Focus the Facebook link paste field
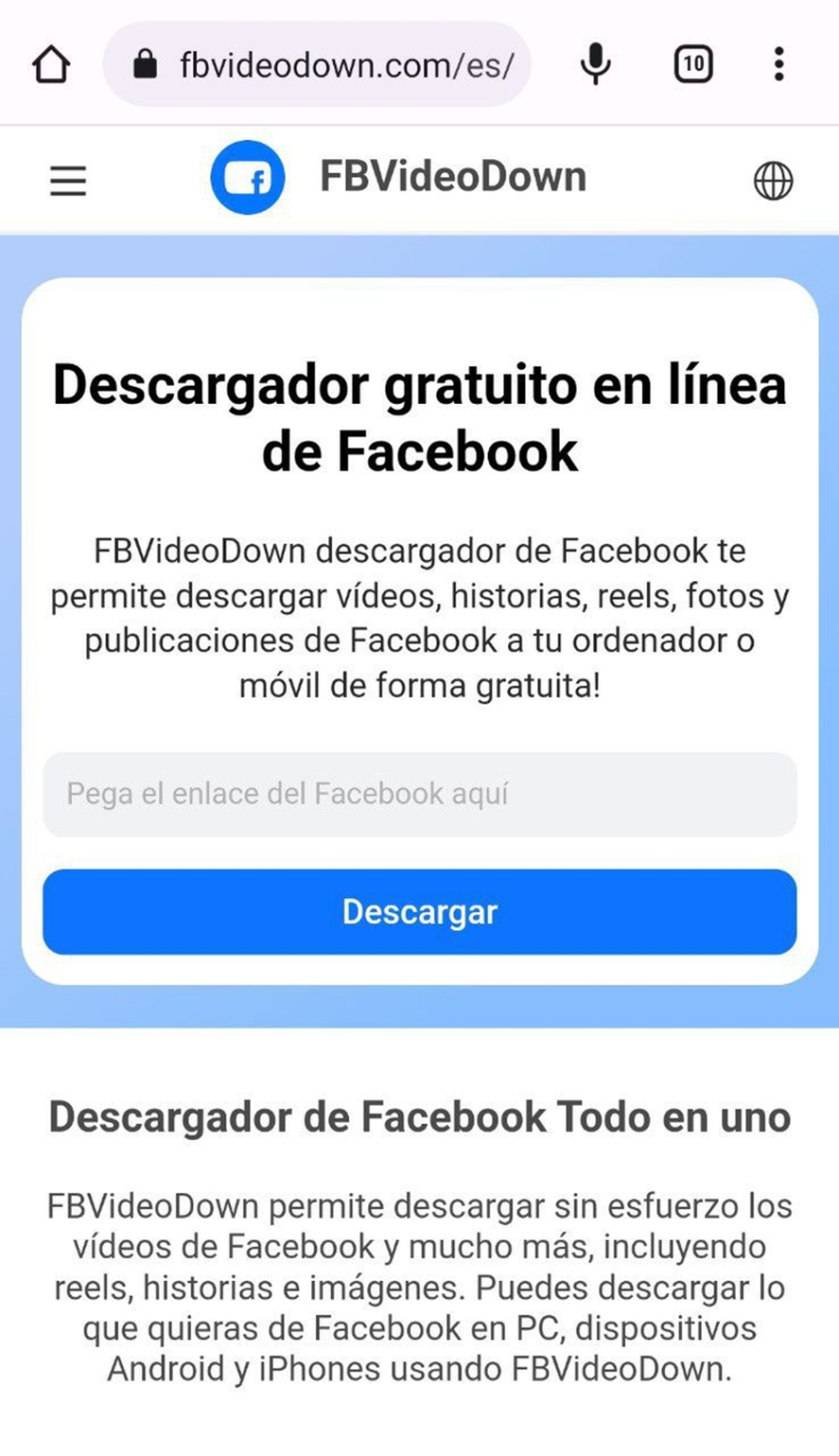 click(x=420, y=794)
